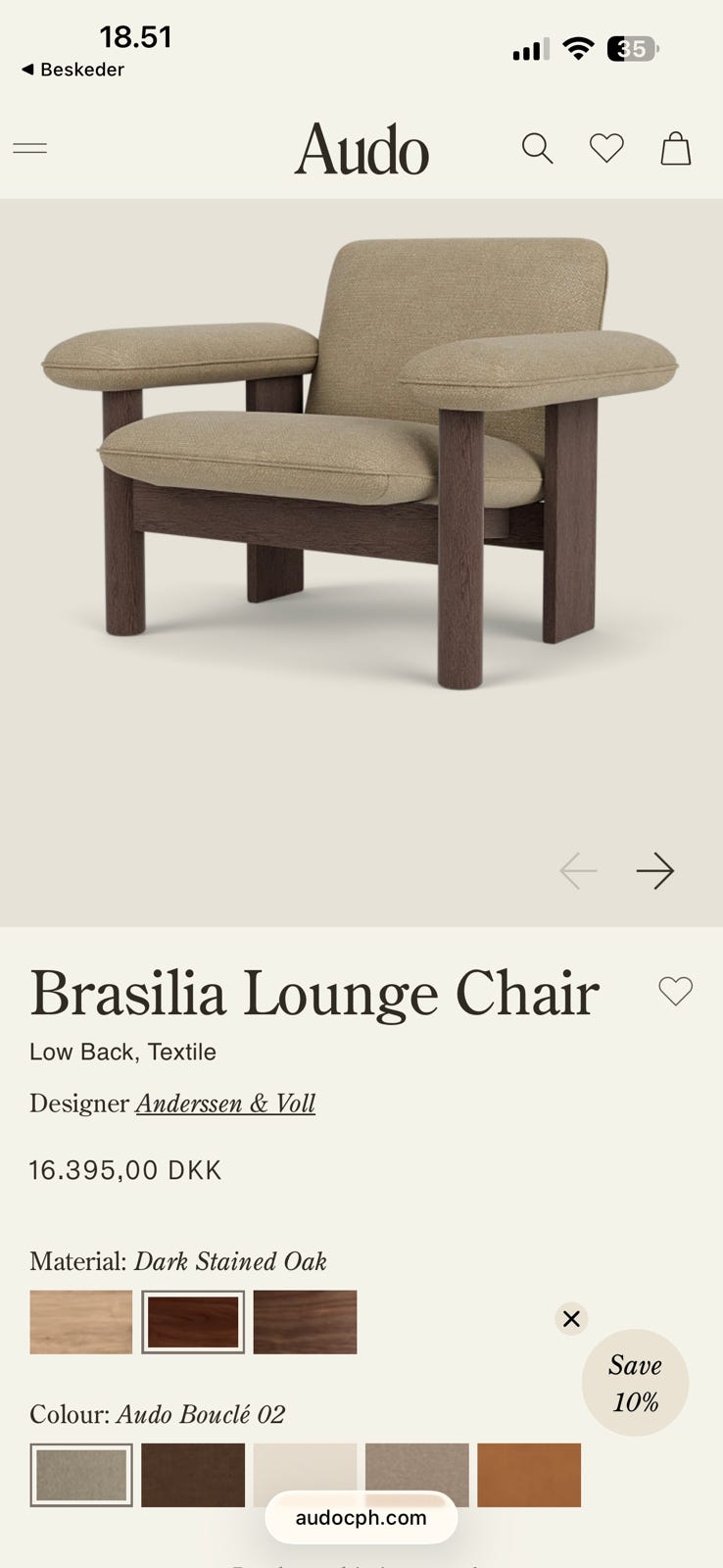This screenshot has height=1568, width=723.
Task: Add Brasilia Lounge Chair to favourites
Action: pos(675,992)
